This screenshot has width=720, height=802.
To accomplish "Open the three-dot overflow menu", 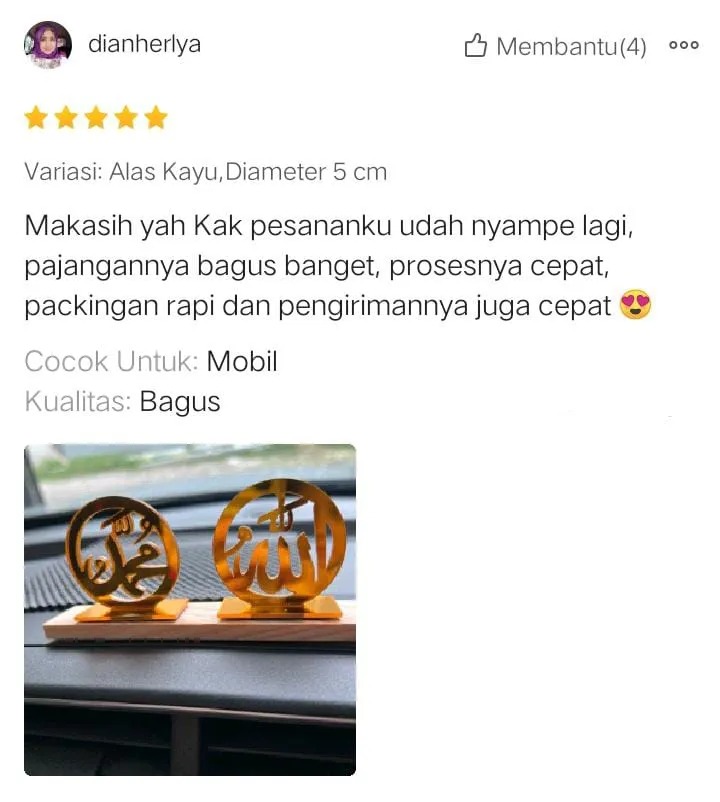I will pyautogui.click(x=684, y=46).
